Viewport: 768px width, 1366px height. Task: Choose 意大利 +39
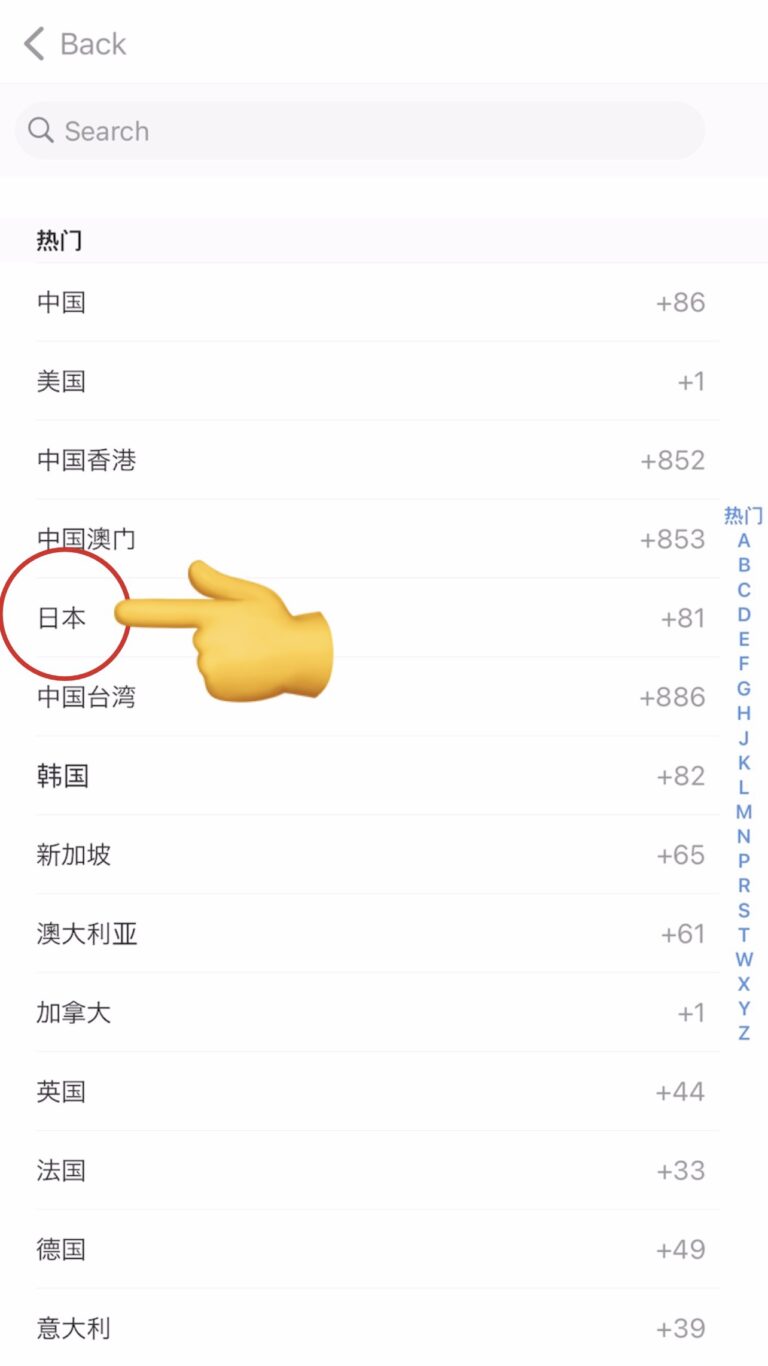370,1329
